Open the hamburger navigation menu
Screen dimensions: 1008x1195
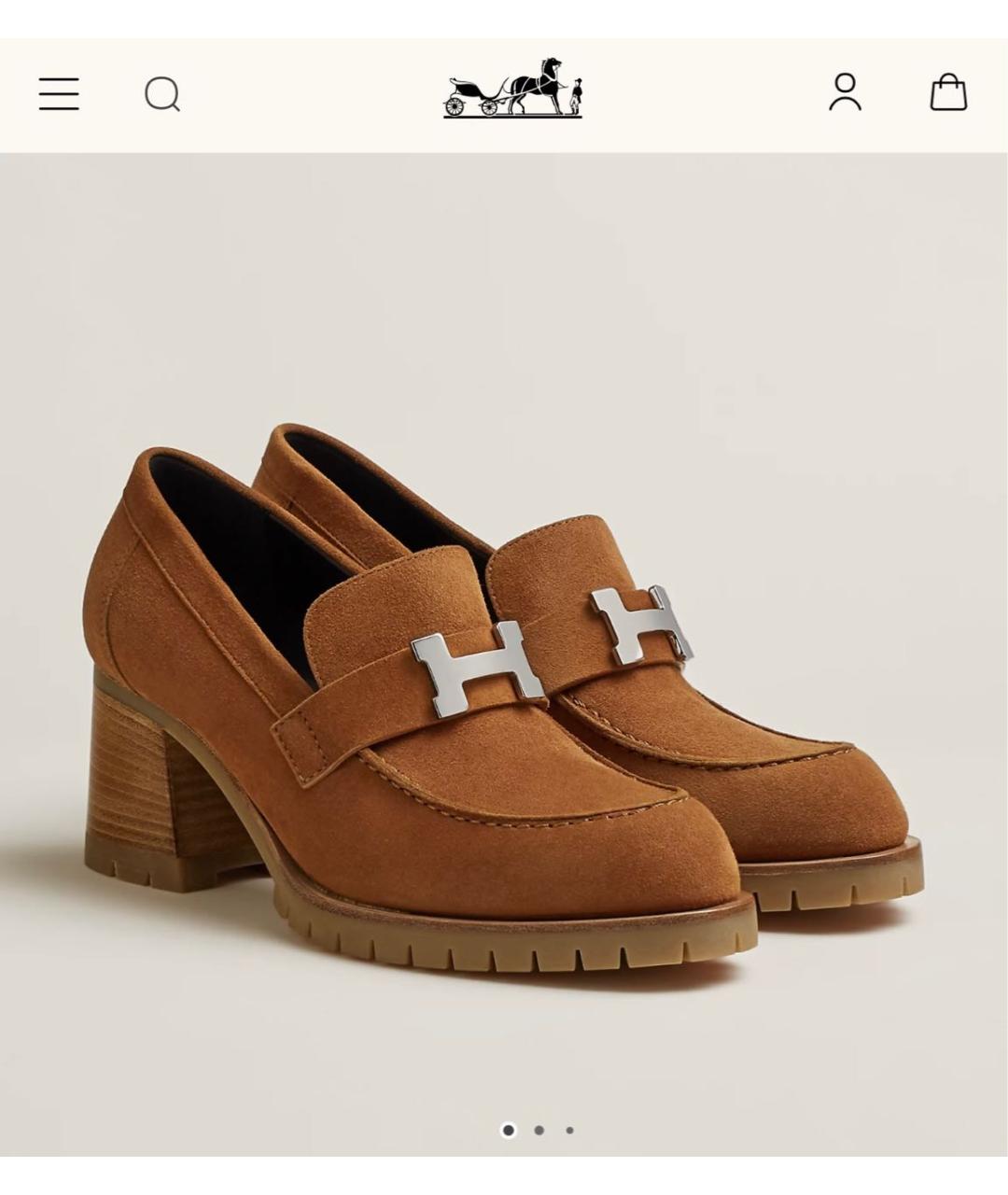pos(59,94)
